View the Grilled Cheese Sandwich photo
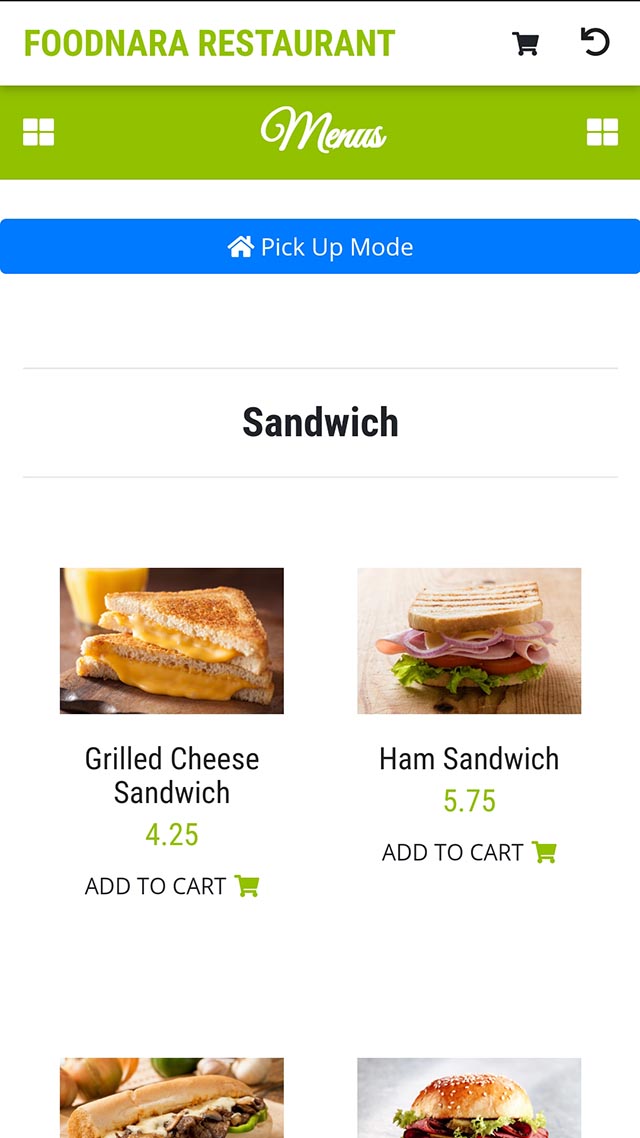This screenshot has width=640, height=1138. pyautogui.click(x=172, y=641)
